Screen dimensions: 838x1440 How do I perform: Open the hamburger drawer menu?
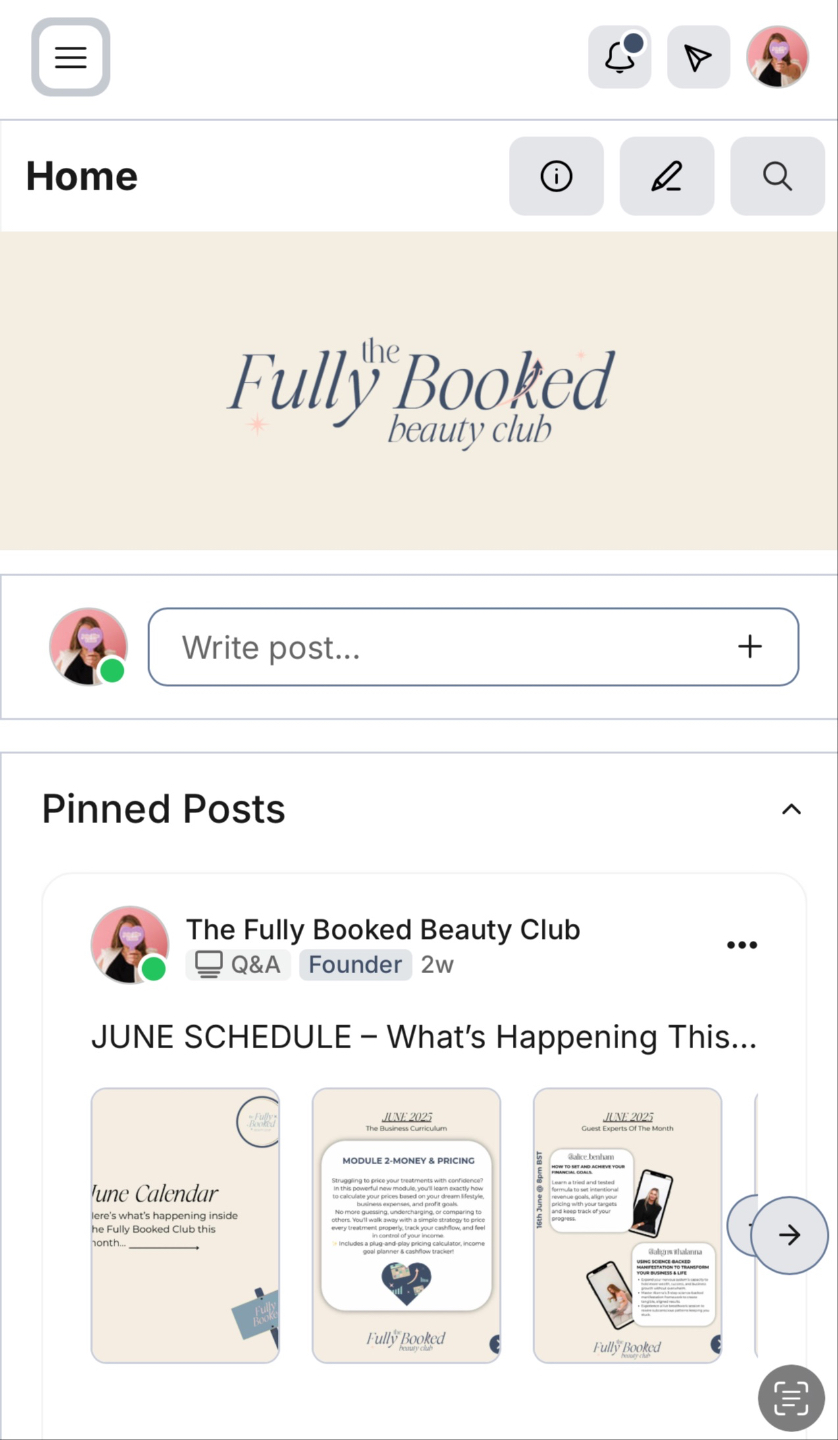(70, 58)
